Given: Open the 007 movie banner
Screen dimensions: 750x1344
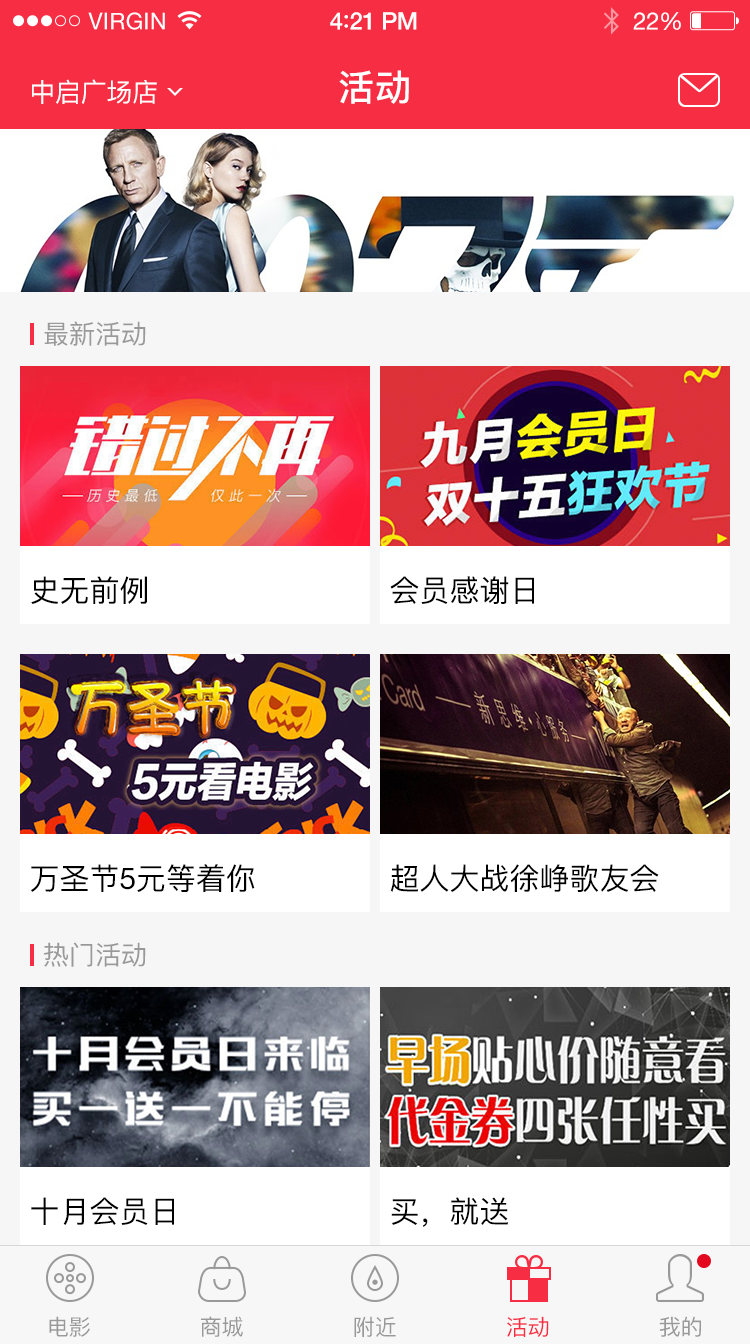Looking at the screenshot, I should click(x=375, y=210).
